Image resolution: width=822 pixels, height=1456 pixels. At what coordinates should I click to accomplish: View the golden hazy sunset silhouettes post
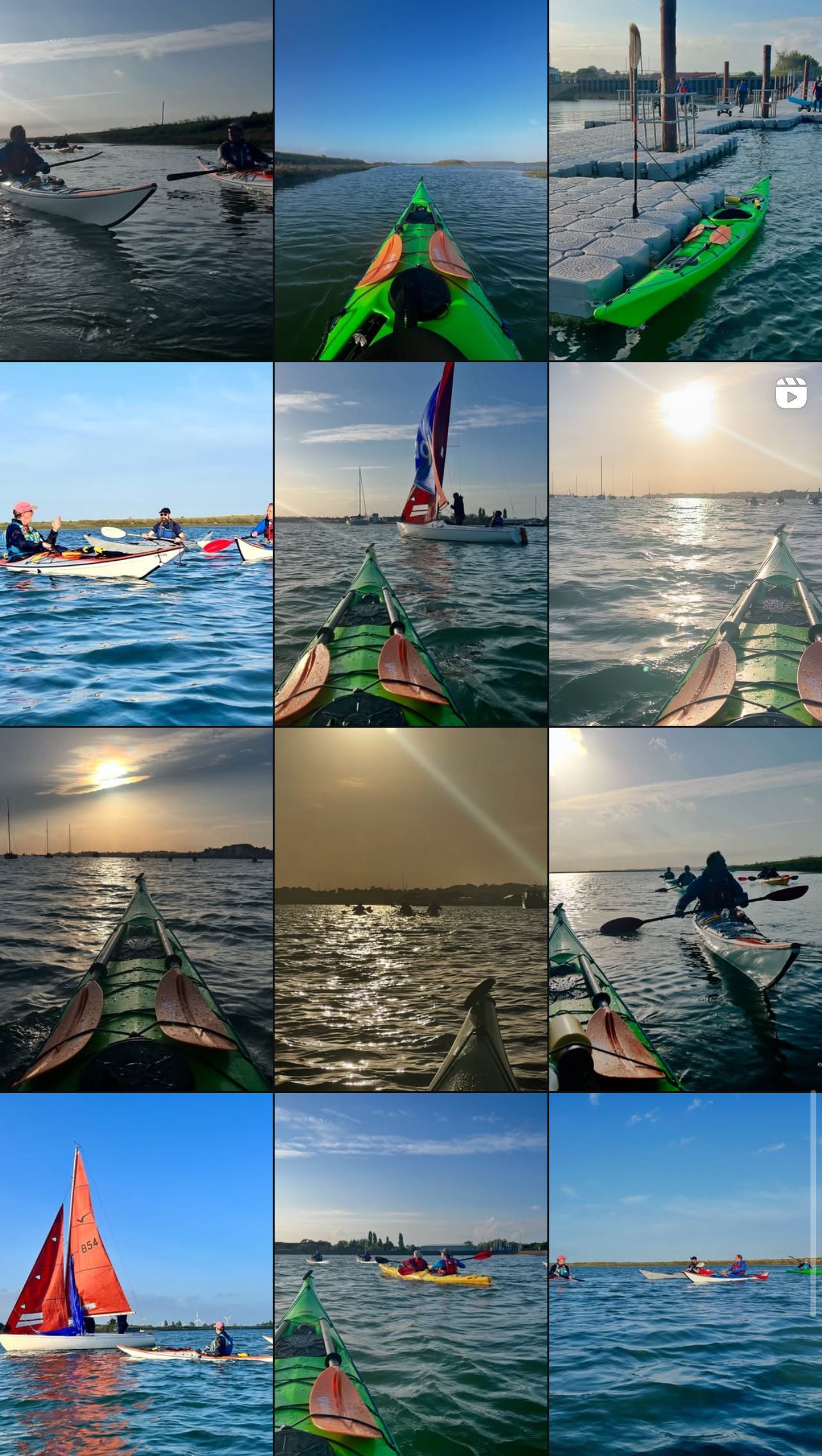coord(410,909)
